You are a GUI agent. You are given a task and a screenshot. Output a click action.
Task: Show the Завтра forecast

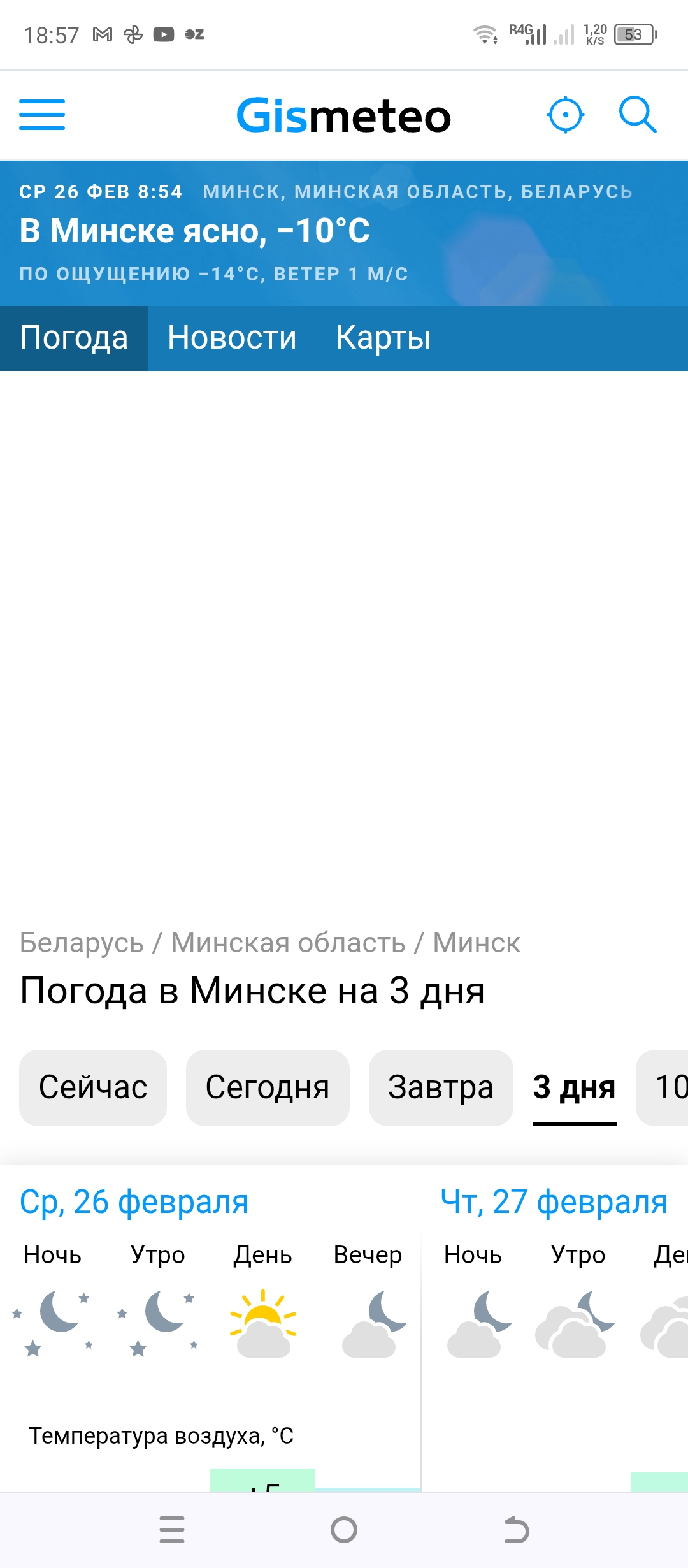coord(441,1087)
